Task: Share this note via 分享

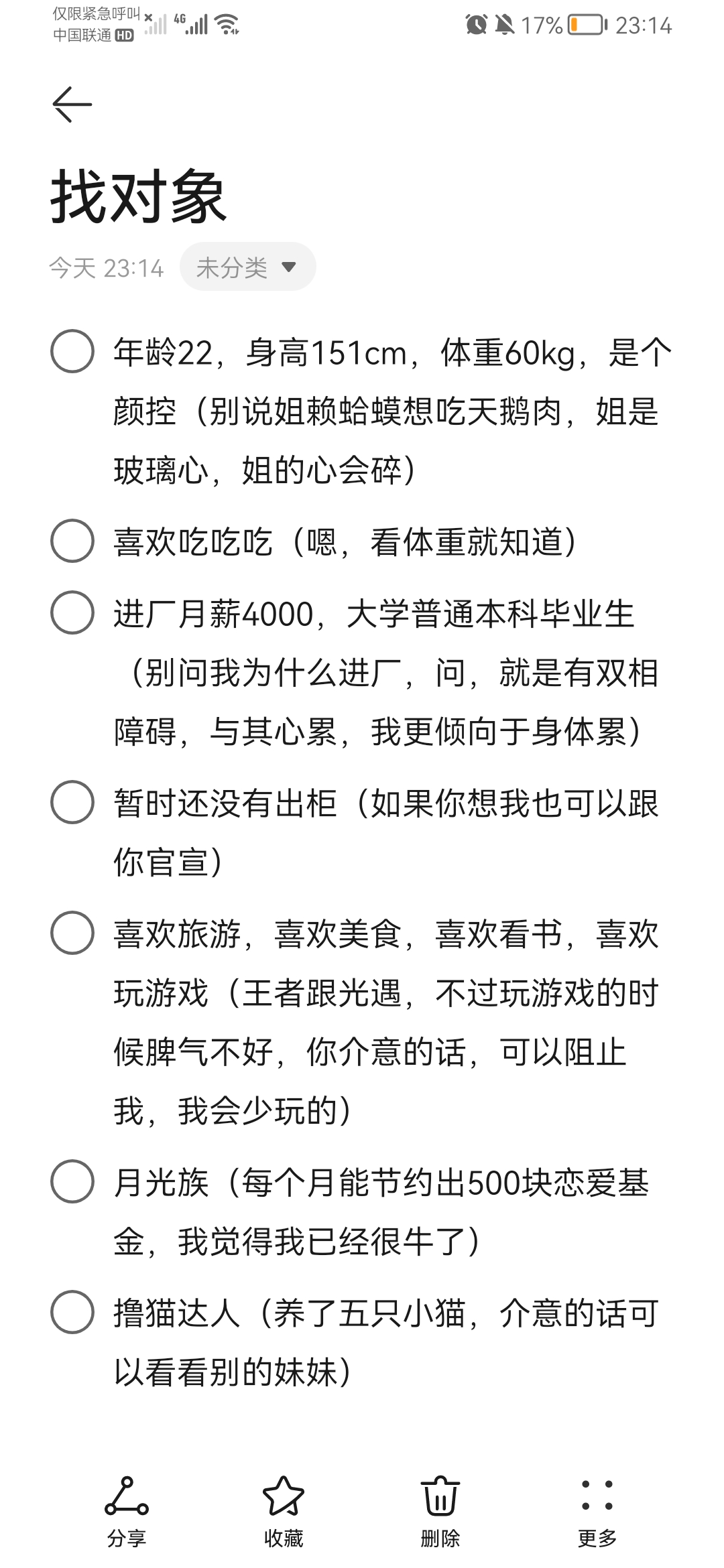Action: click(127, 1512)
